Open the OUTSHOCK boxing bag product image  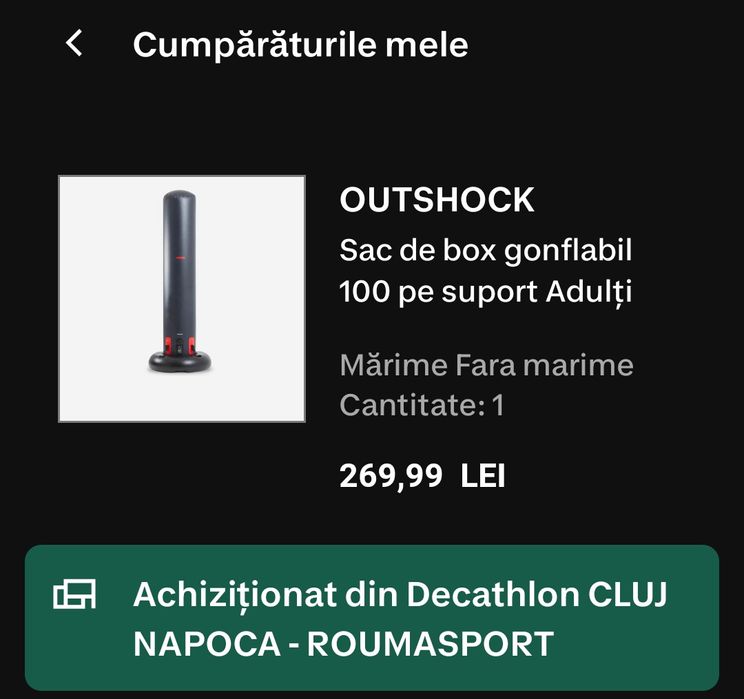coord(182,299)
